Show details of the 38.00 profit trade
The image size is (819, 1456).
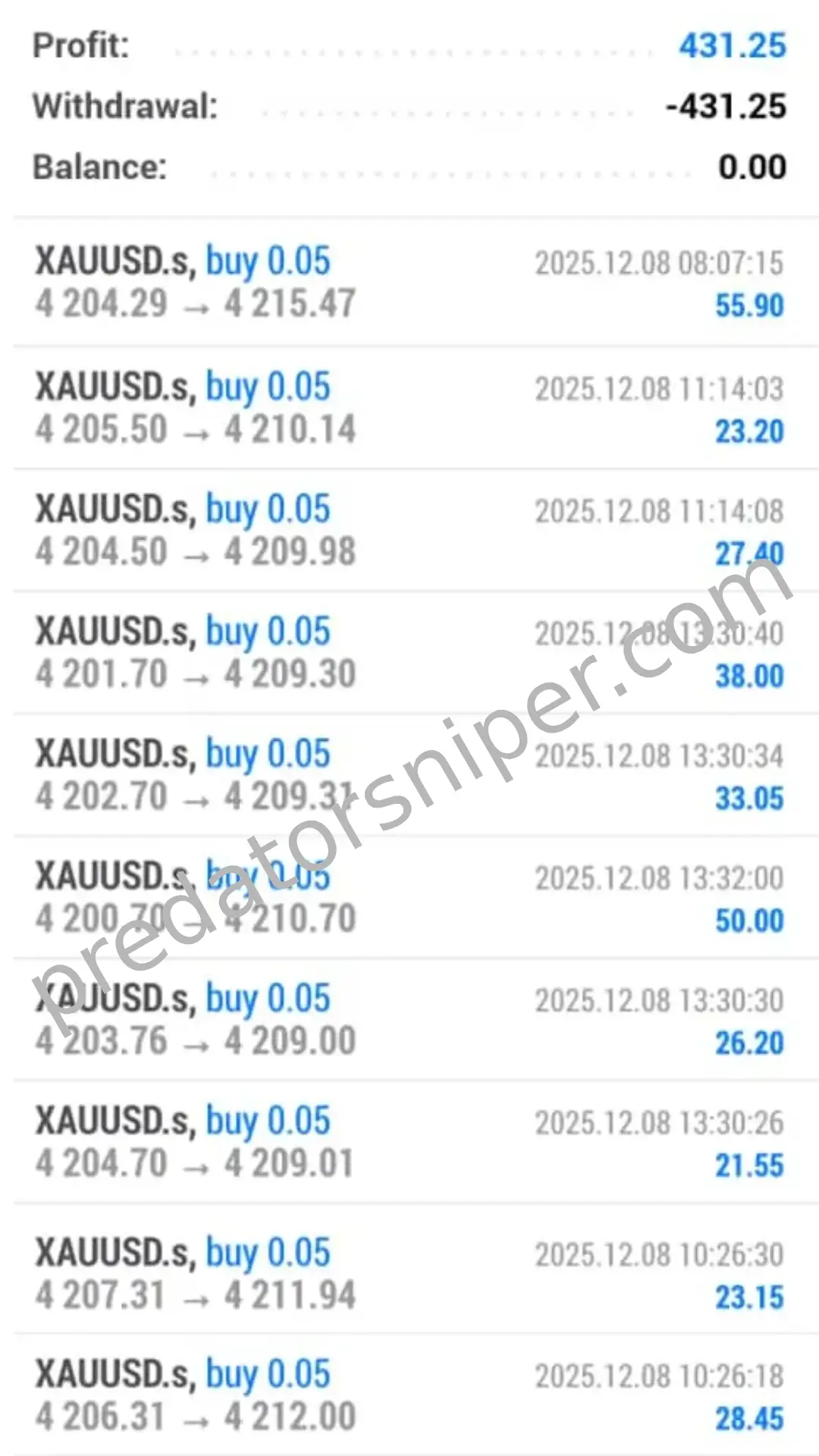click(x=409, y=652)
